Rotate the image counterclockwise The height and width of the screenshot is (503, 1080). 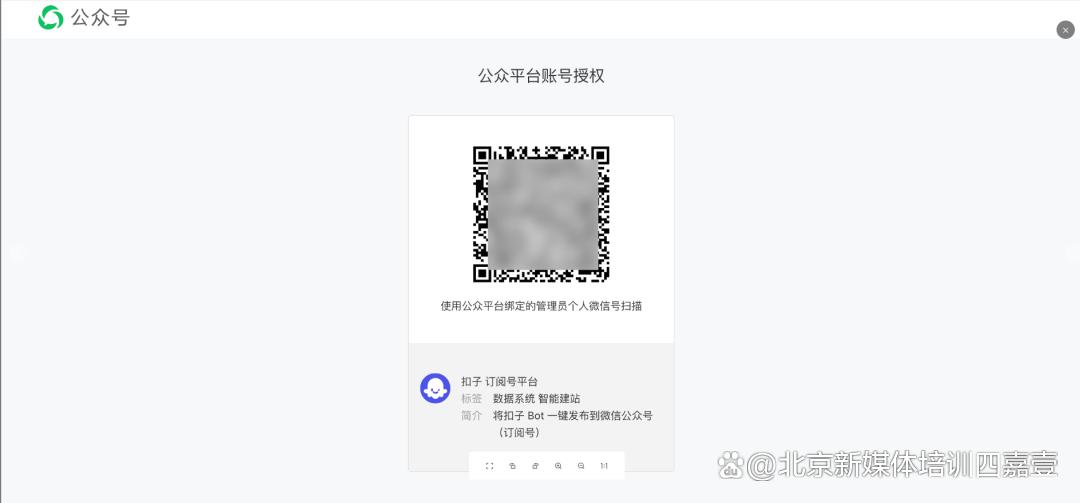tap(512, 466)
